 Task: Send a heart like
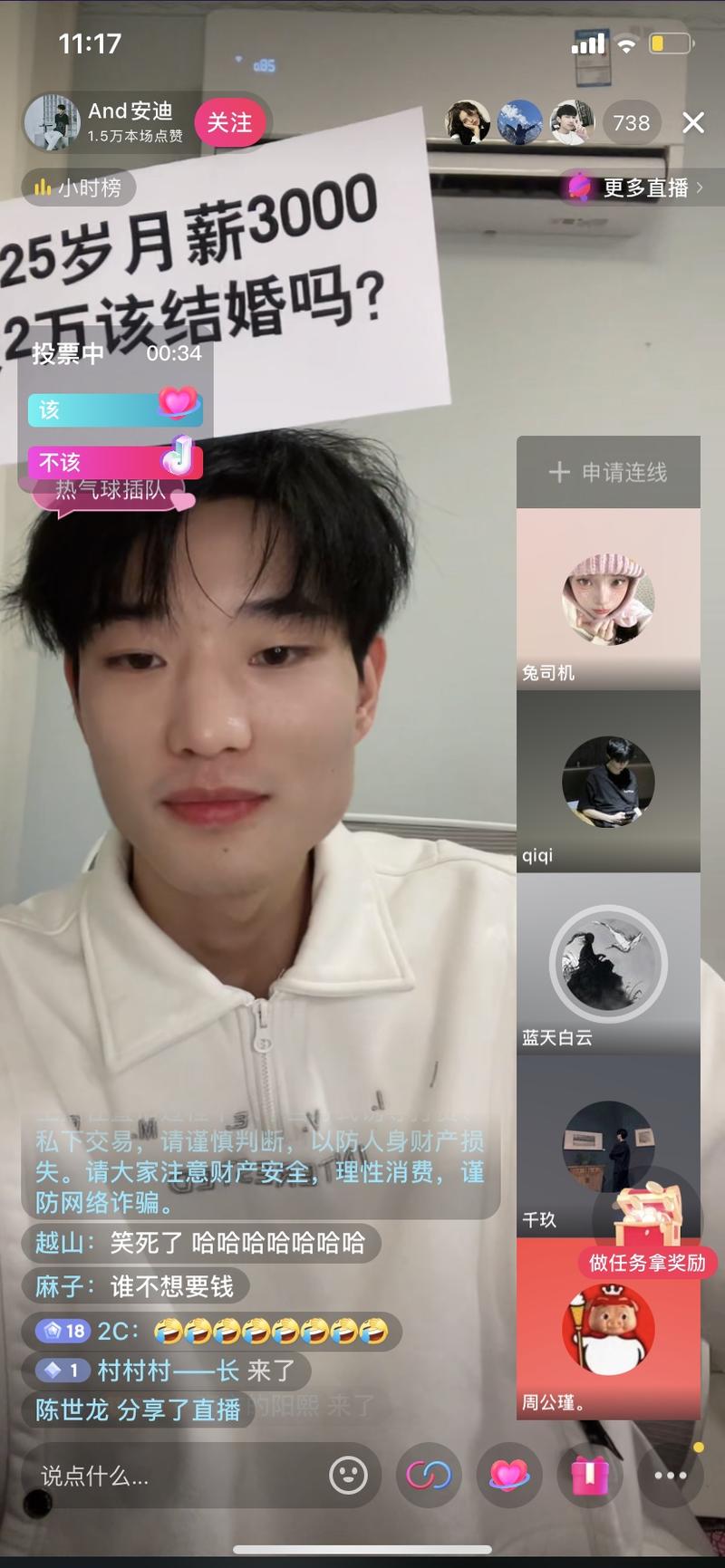(508, 1476)
